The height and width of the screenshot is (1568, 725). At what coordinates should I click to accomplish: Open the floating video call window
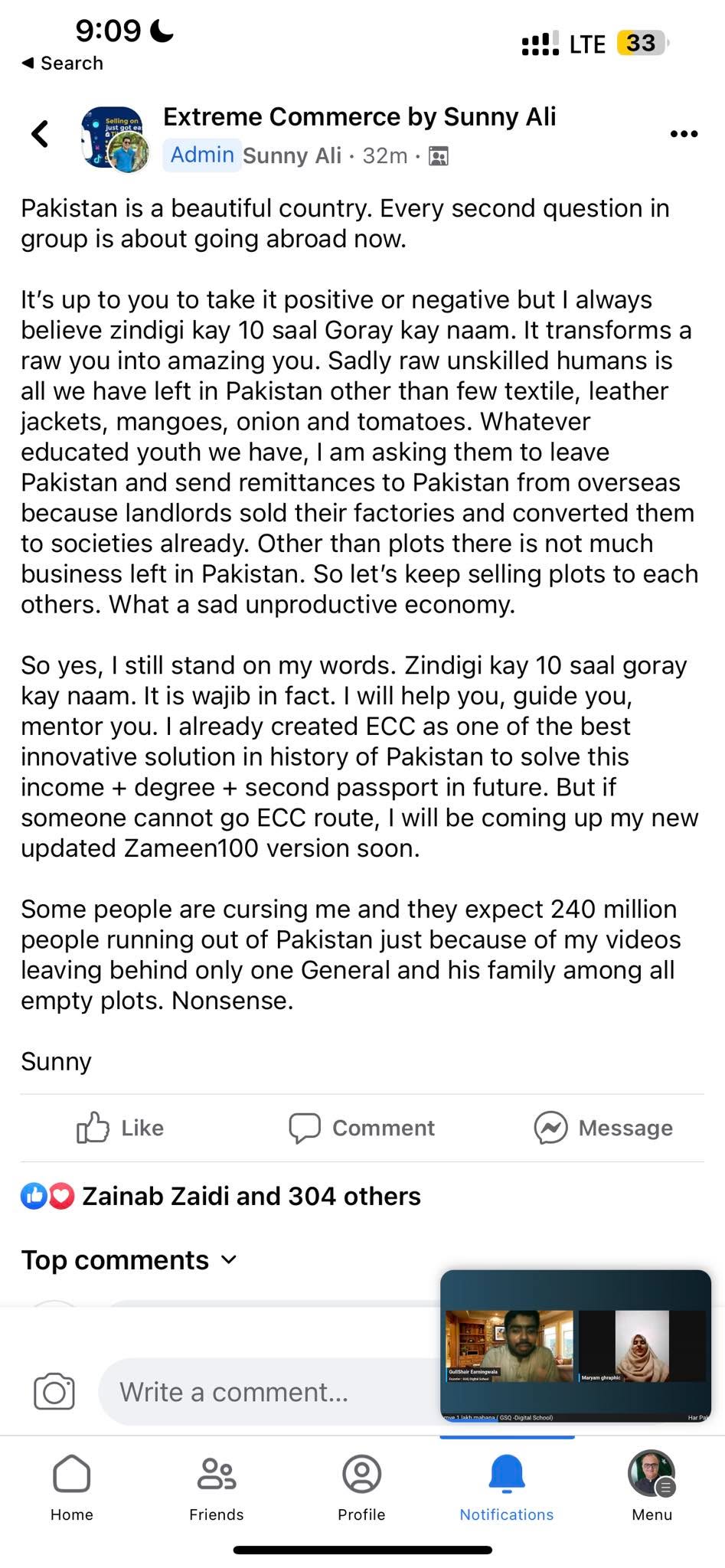click(576, 1347)
